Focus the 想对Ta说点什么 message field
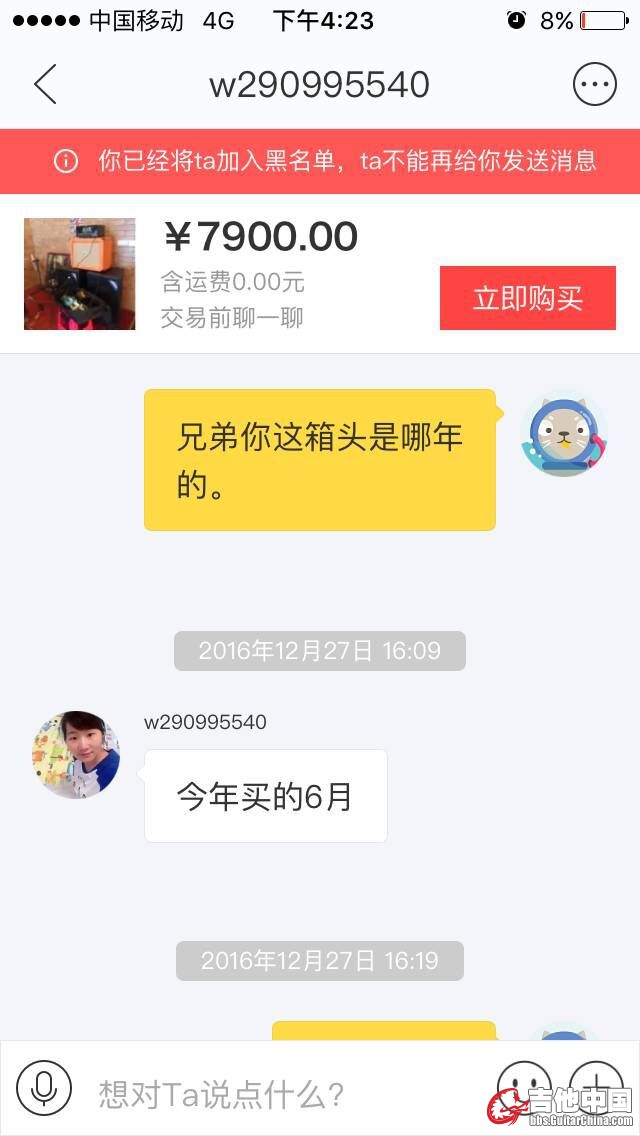This screenshot has width=640, height=1136. pyautogui.click(x=280, y=1093)
